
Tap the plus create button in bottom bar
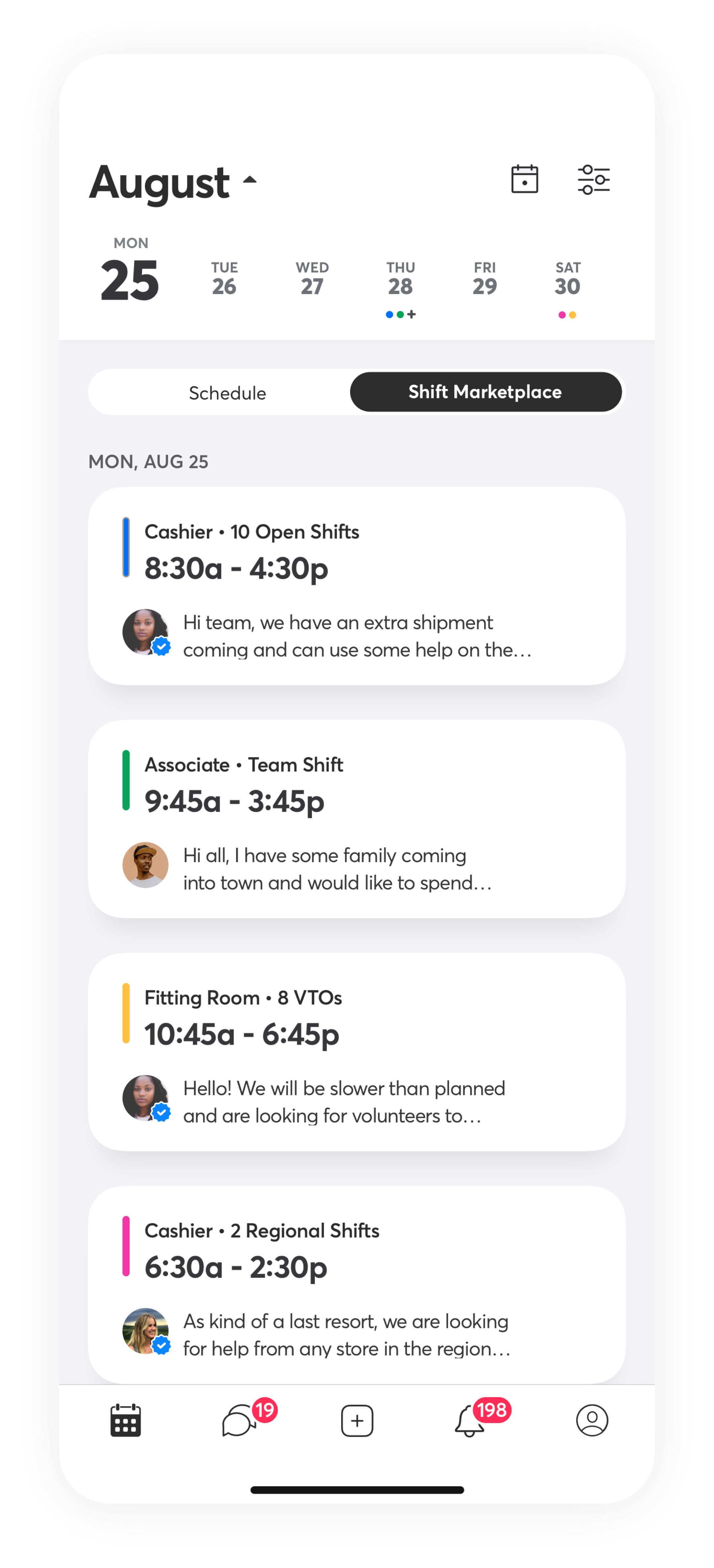(357, 1421)
